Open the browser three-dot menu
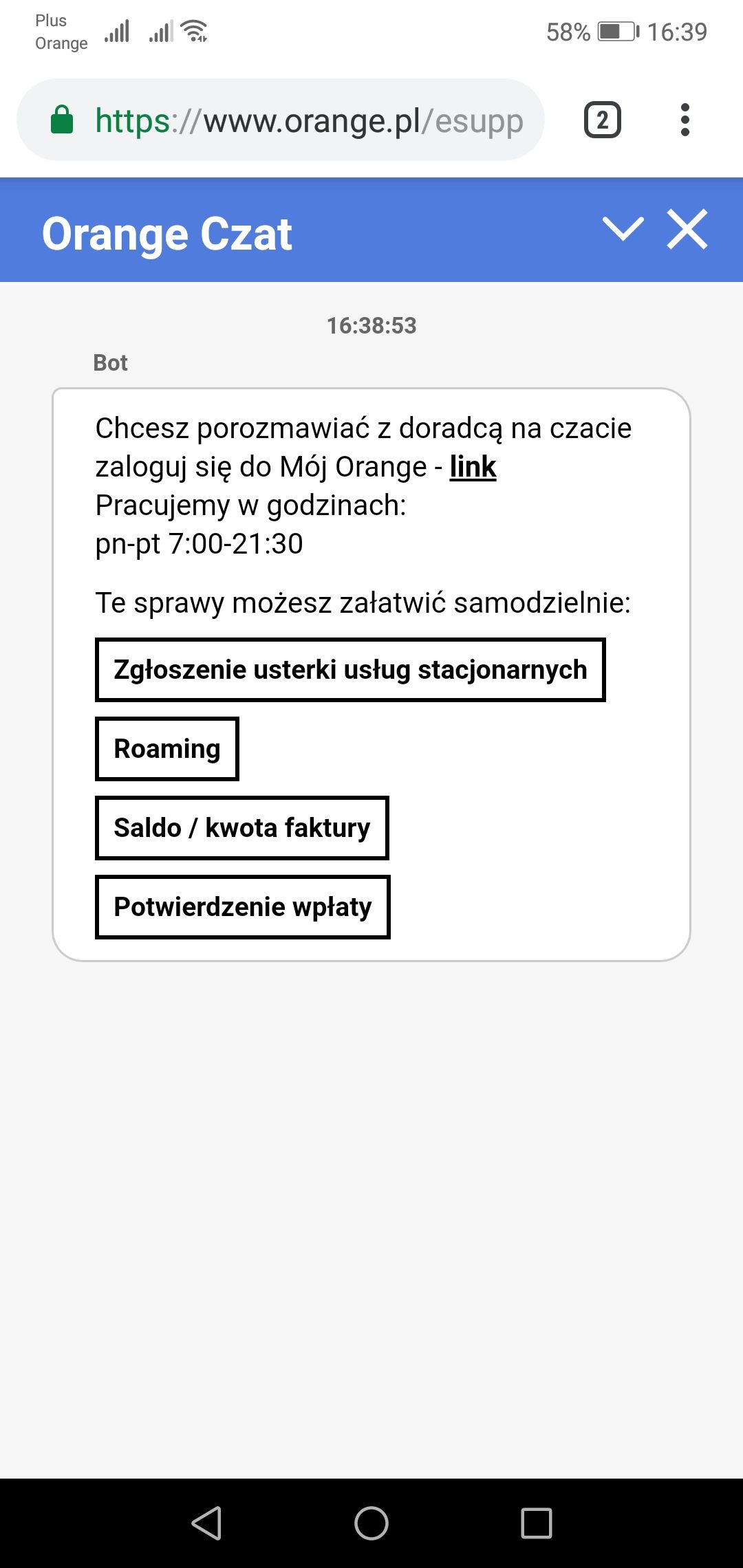This screenshot has width=743, height=1568. (685, 118)
